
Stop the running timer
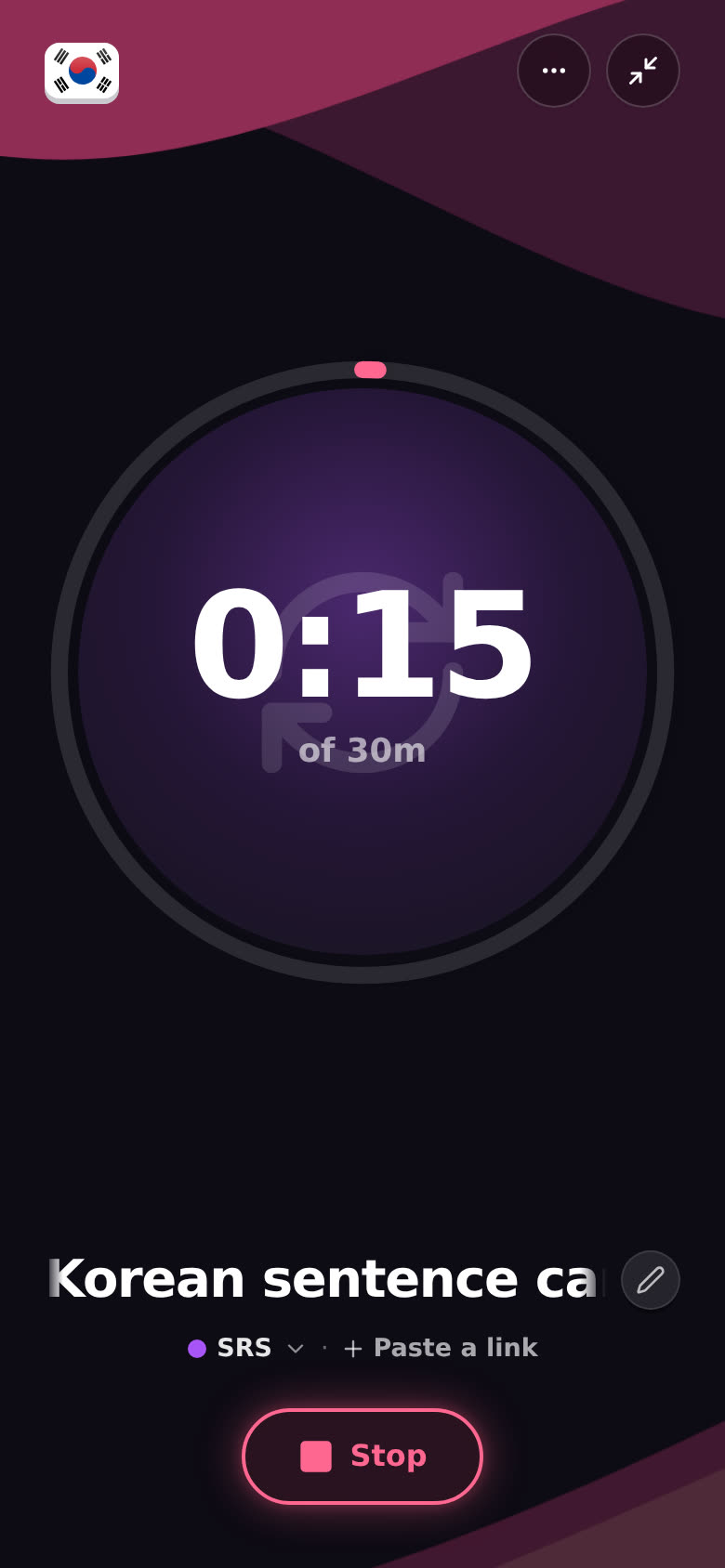point(362,1456)
